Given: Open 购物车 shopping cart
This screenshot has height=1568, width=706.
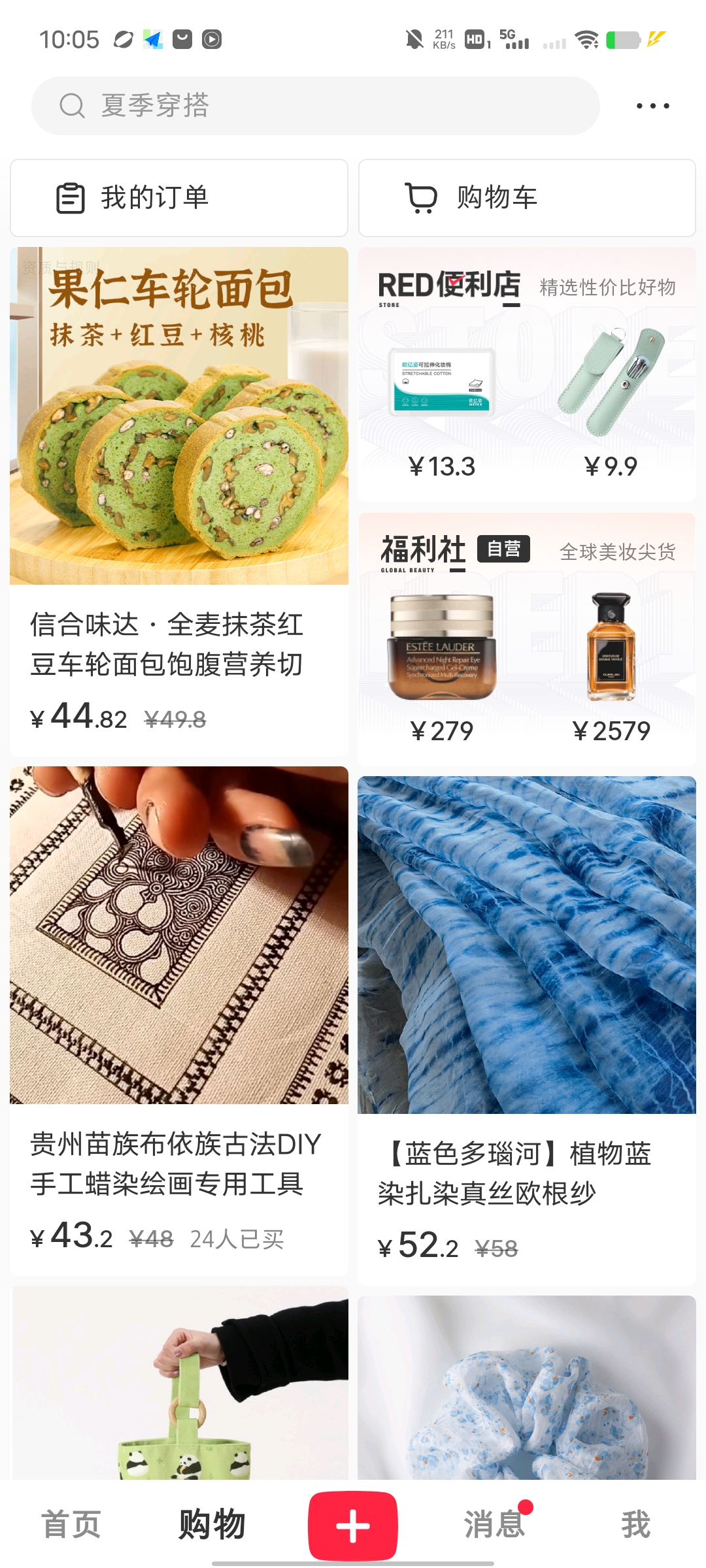Looking at the screenshot, I should coord(527,198).
